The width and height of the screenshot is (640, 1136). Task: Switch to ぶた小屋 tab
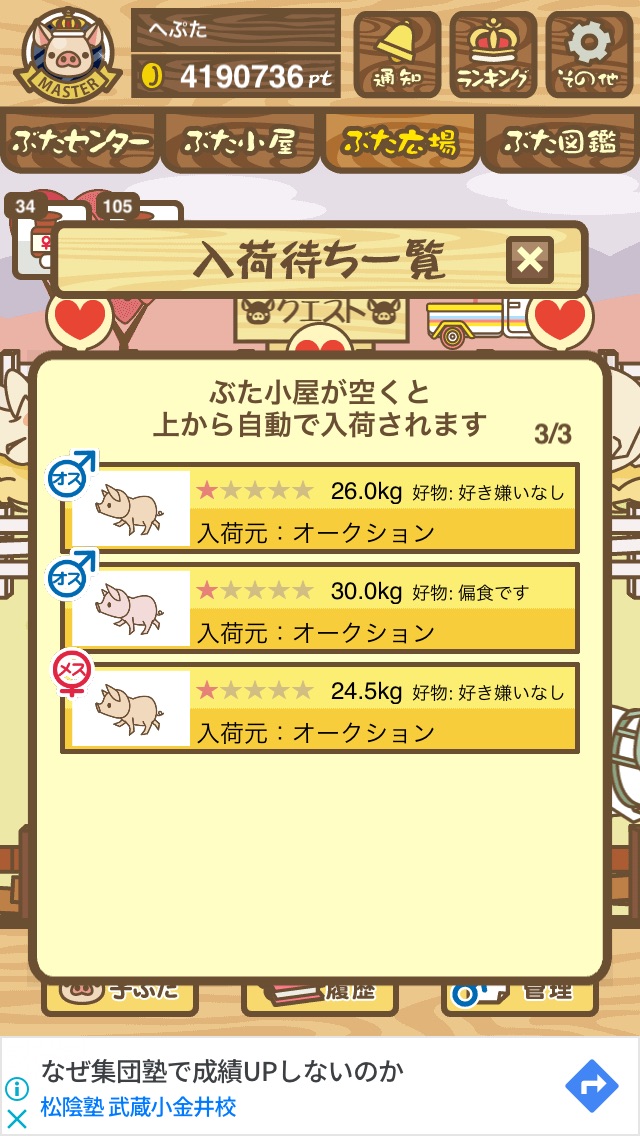[x=239, y=142]
